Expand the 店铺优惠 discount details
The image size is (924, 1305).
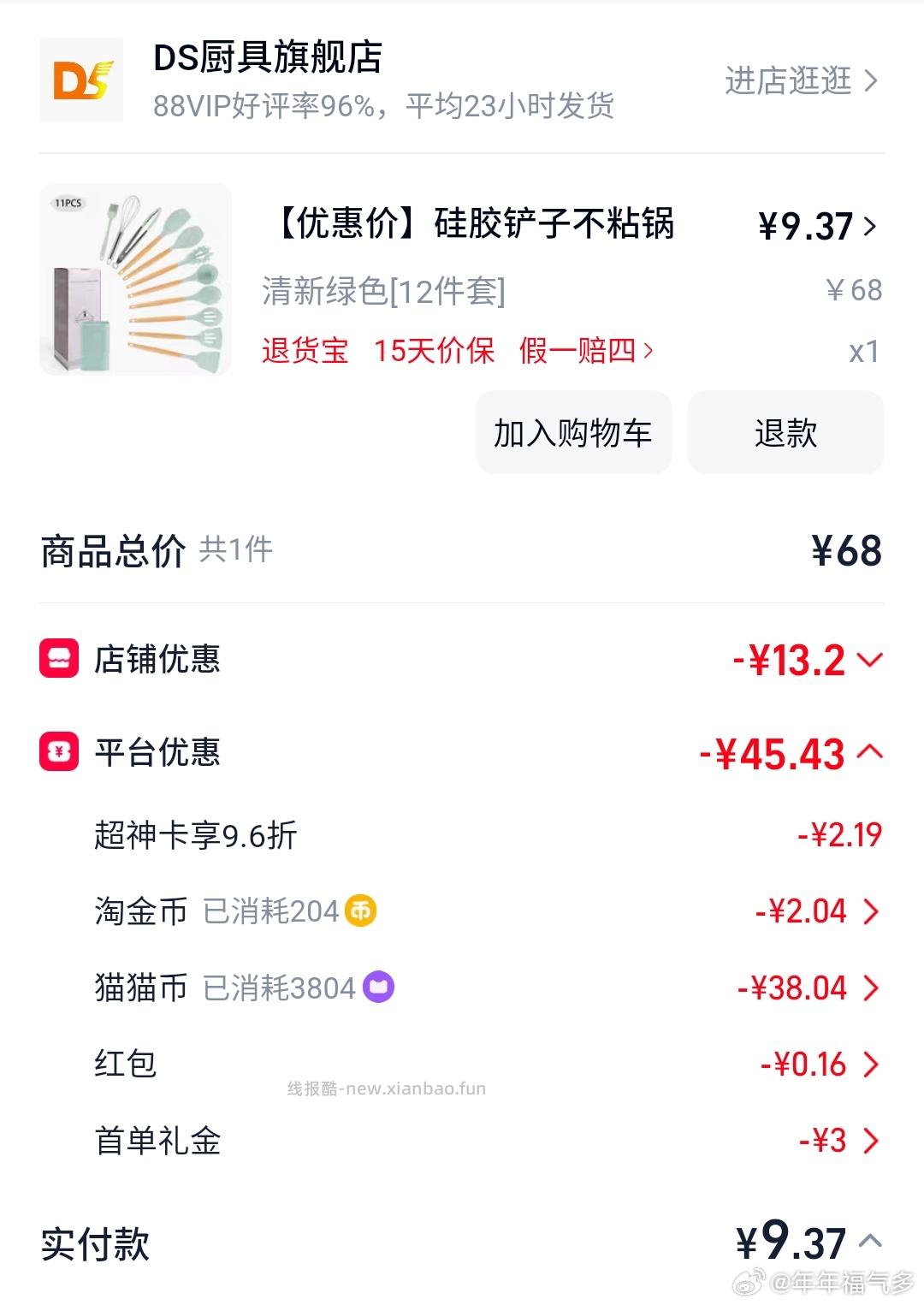coord(868,660)
